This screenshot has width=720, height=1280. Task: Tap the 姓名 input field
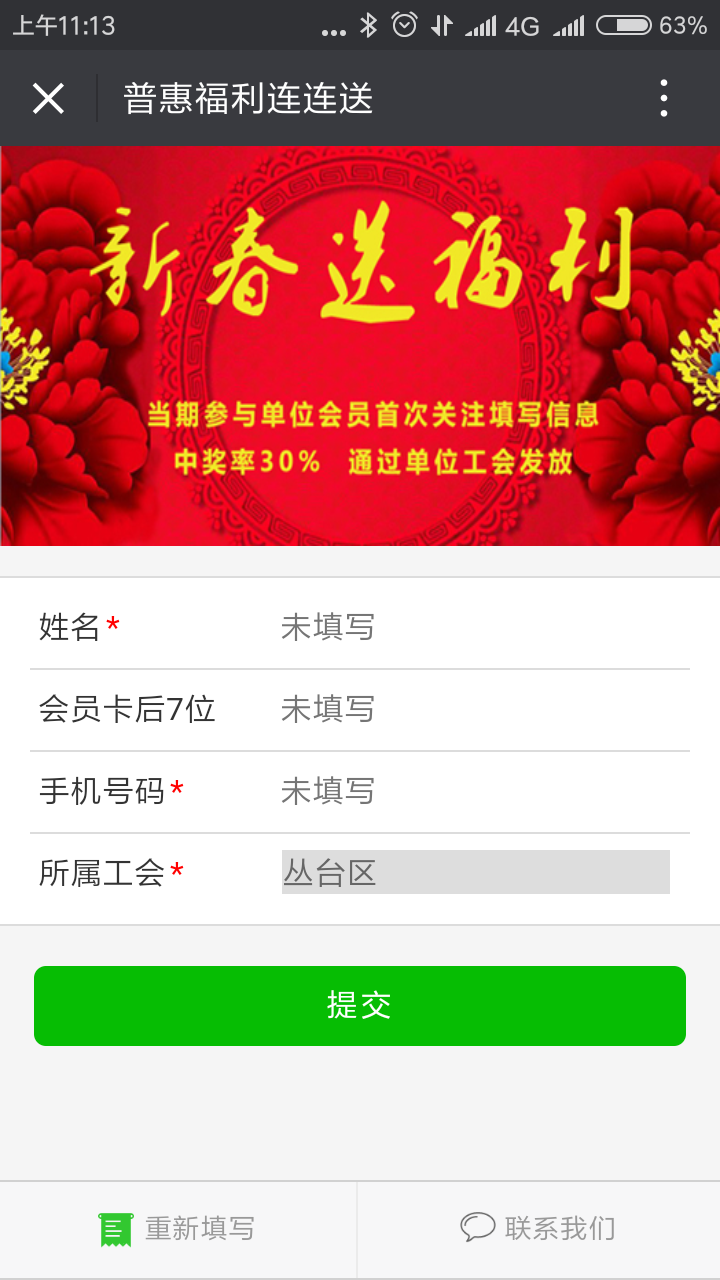[x=475, y=628]
